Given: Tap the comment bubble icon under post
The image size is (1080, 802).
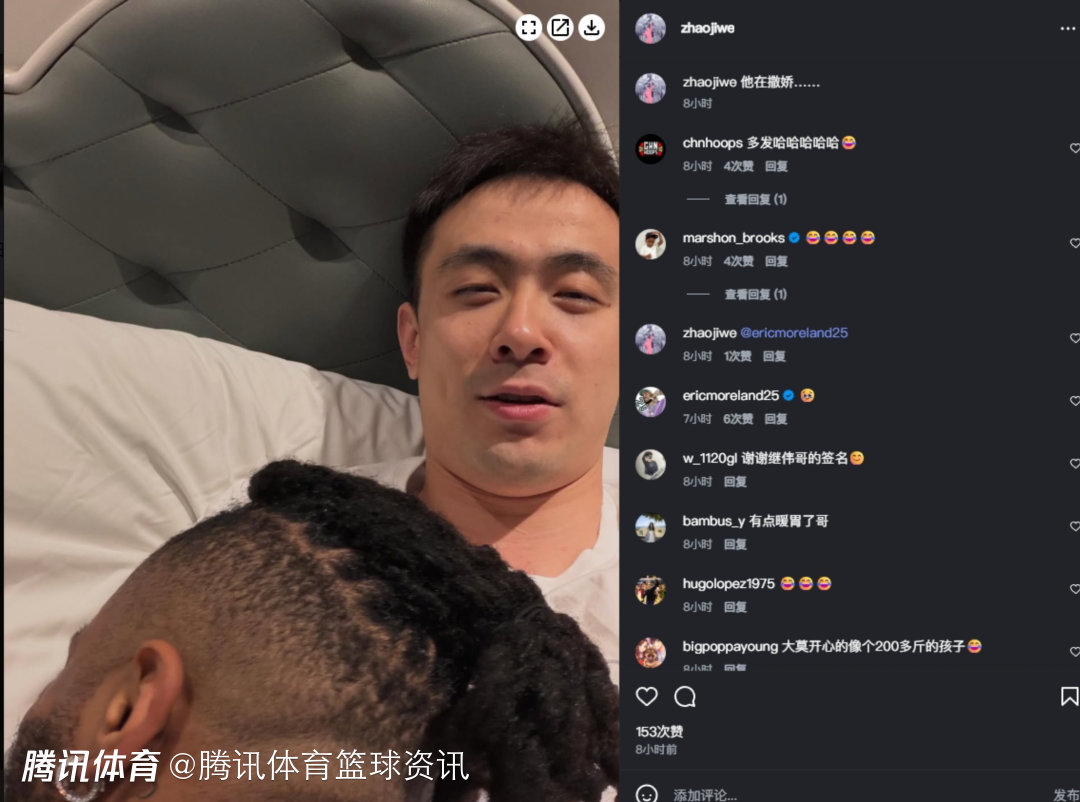Looking at the screenshot, I should [x=685, y=696].
